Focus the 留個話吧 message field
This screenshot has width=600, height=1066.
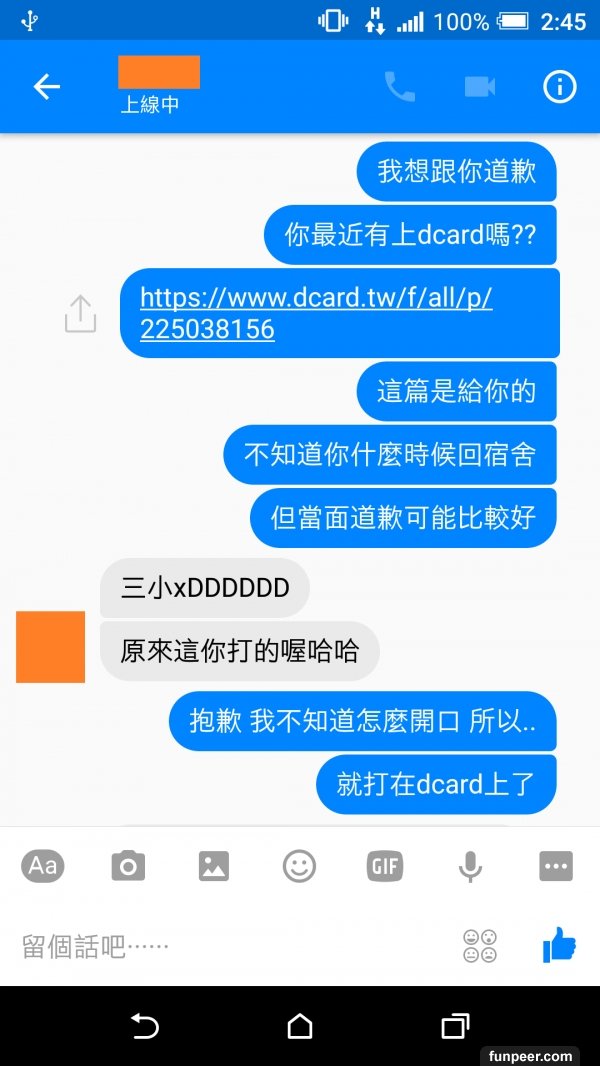[x=230, y=946]
